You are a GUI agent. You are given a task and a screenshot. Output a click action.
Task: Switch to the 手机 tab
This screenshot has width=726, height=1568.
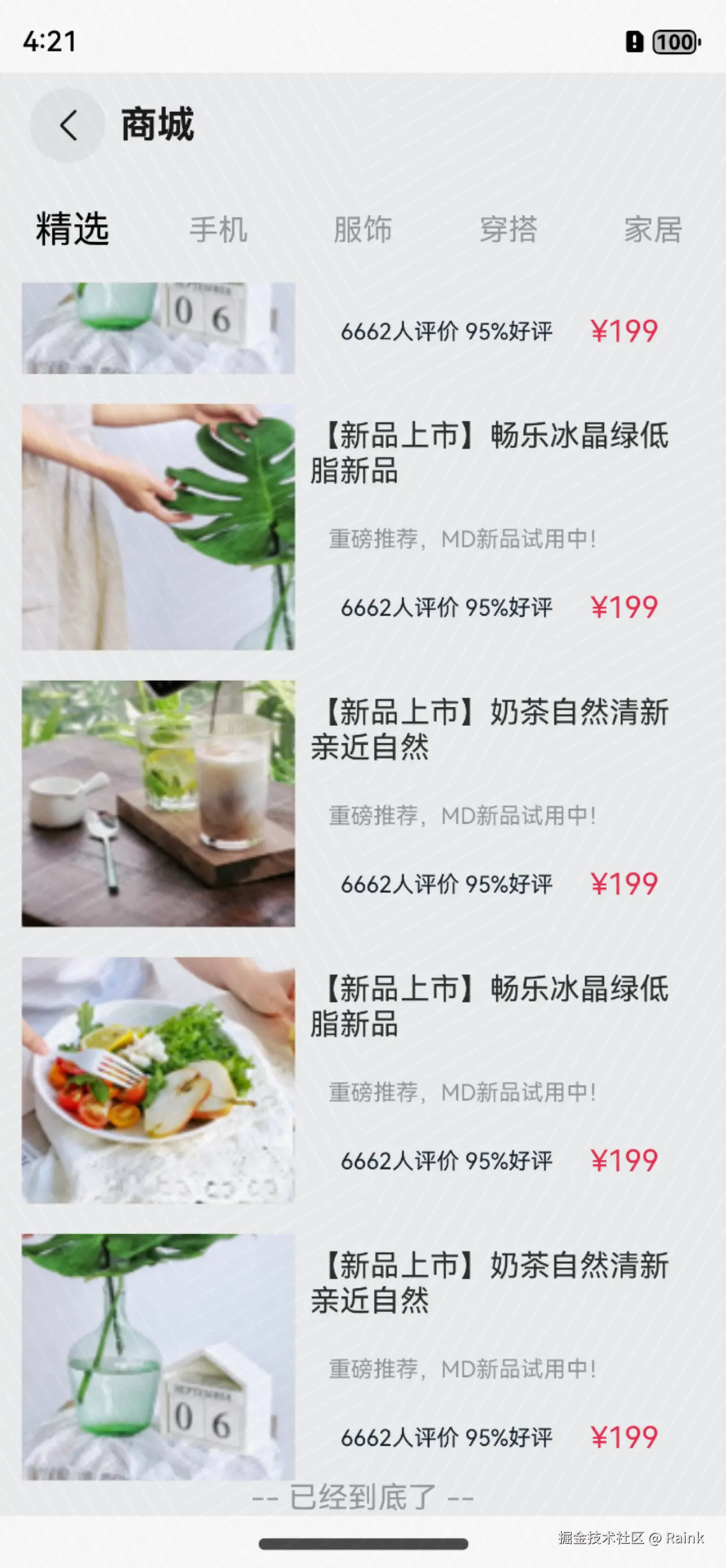pyautogui.click(x=218, y=230)
